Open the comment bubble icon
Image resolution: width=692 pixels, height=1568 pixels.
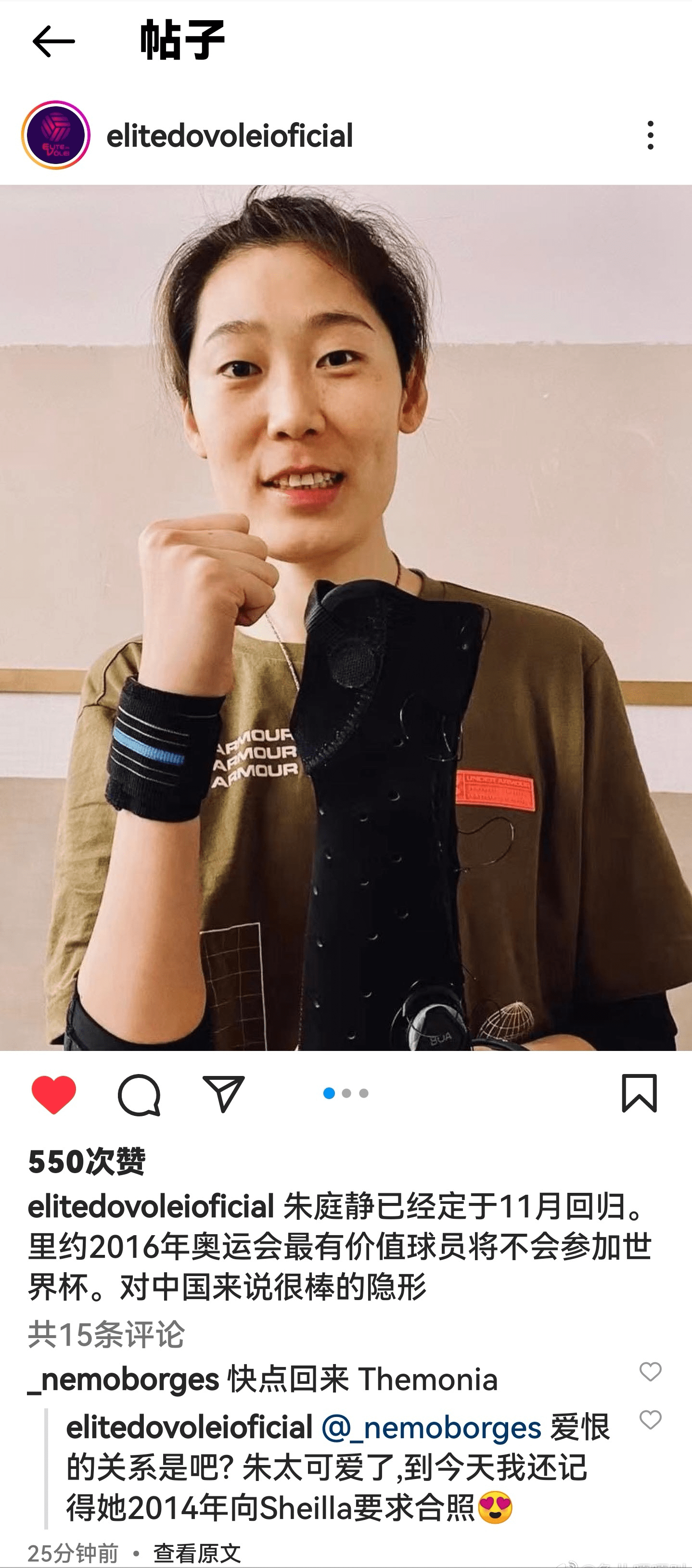coord(139,1094)
